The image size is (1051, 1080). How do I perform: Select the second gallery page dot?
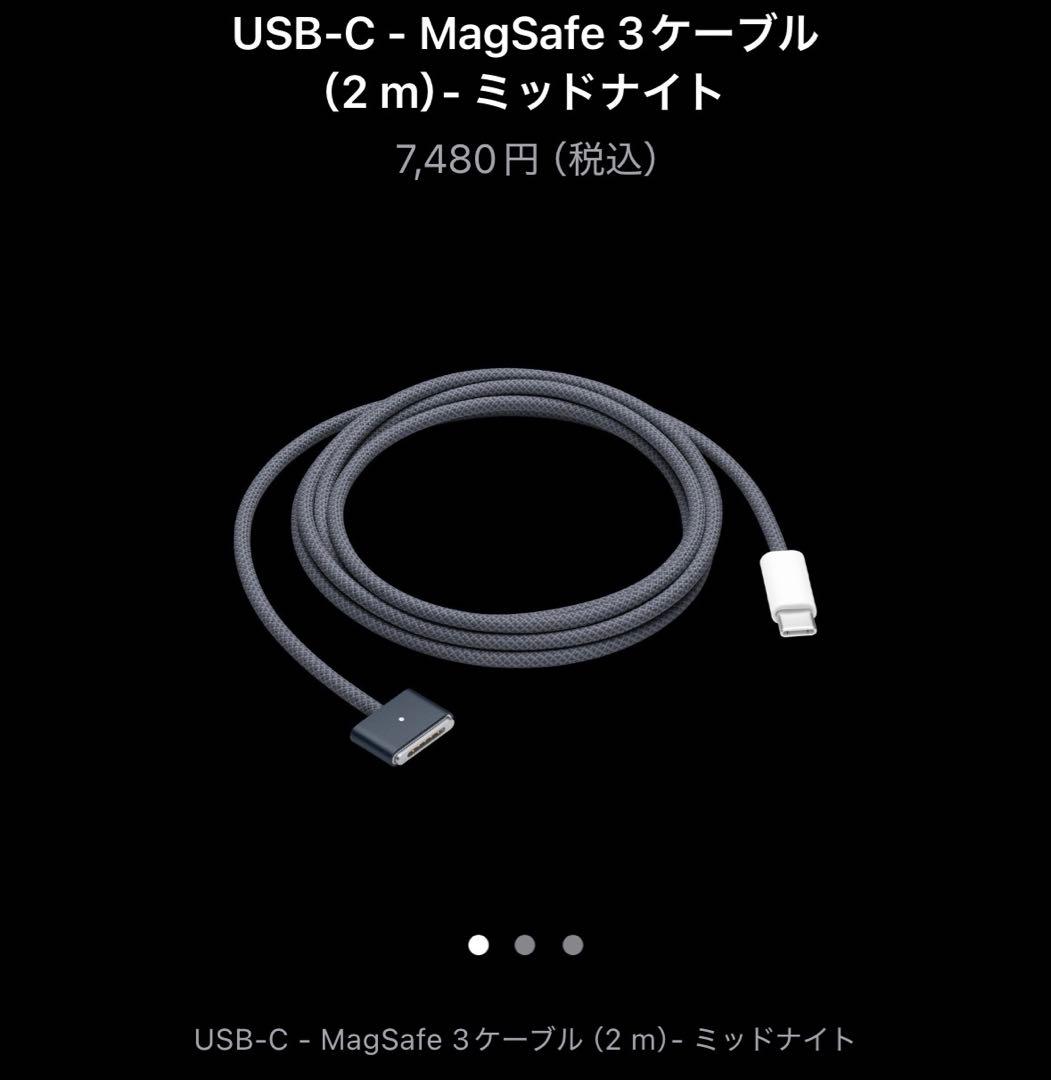(x=525, y=945)
